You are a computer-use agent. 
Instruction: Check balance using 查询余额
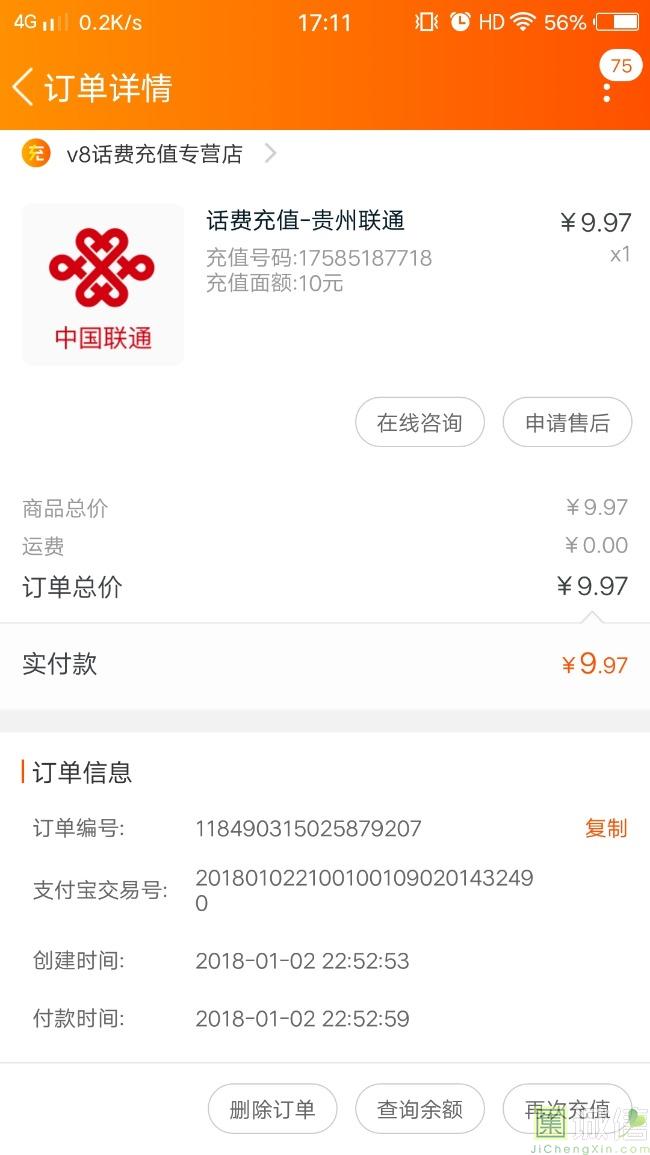click(419, 1109)
